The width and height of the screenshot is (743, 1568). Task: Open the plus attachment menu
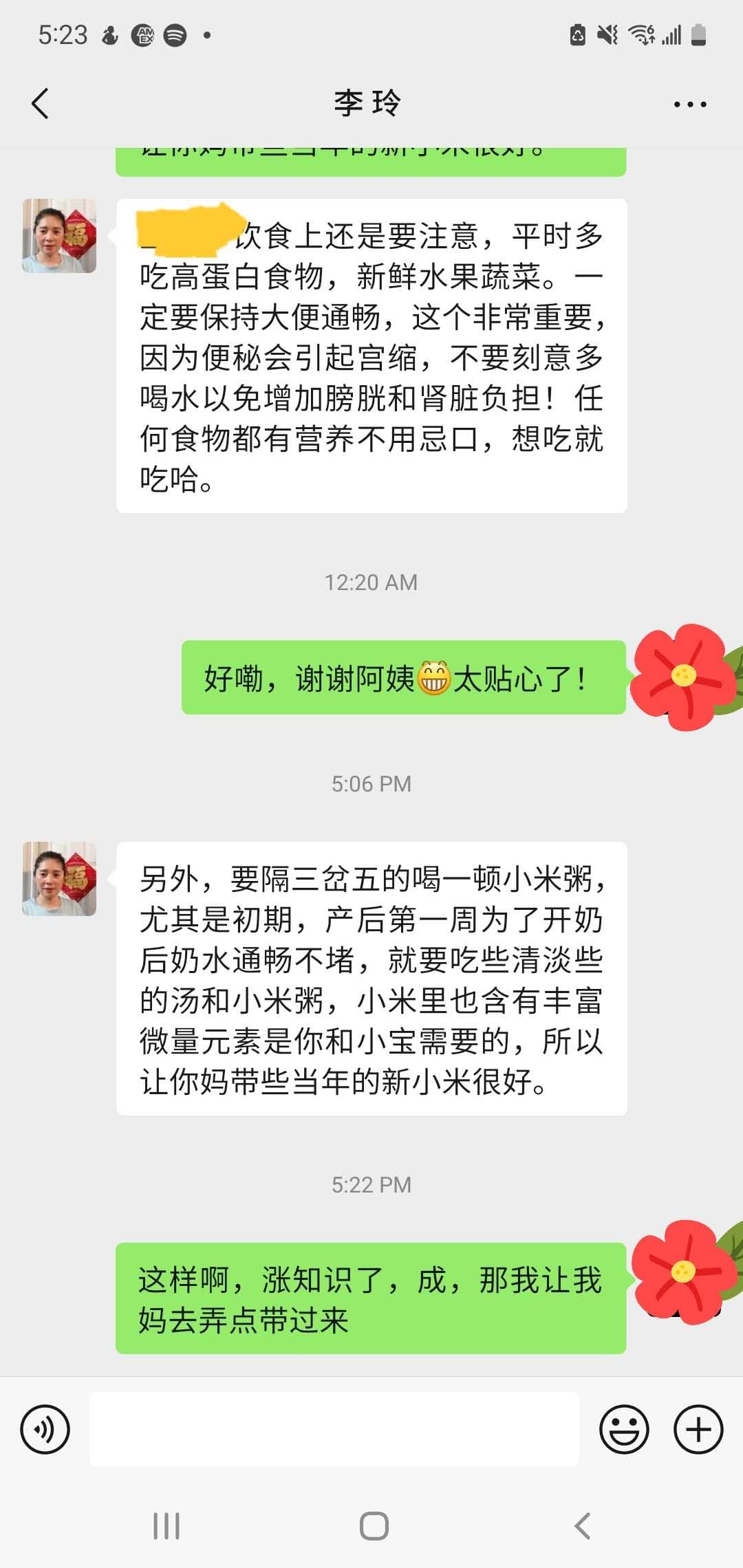click(x=698, y=1429)
